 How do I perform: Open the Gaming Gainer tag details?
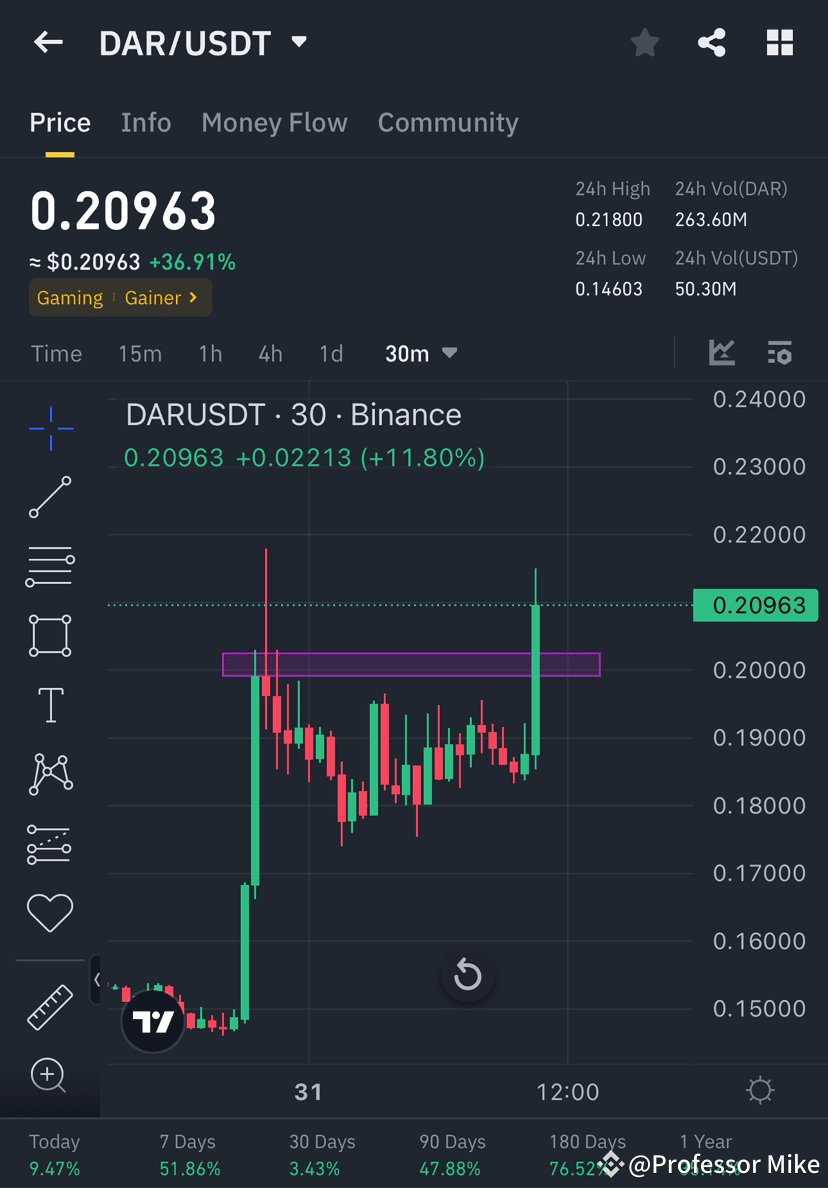point(119,297)
